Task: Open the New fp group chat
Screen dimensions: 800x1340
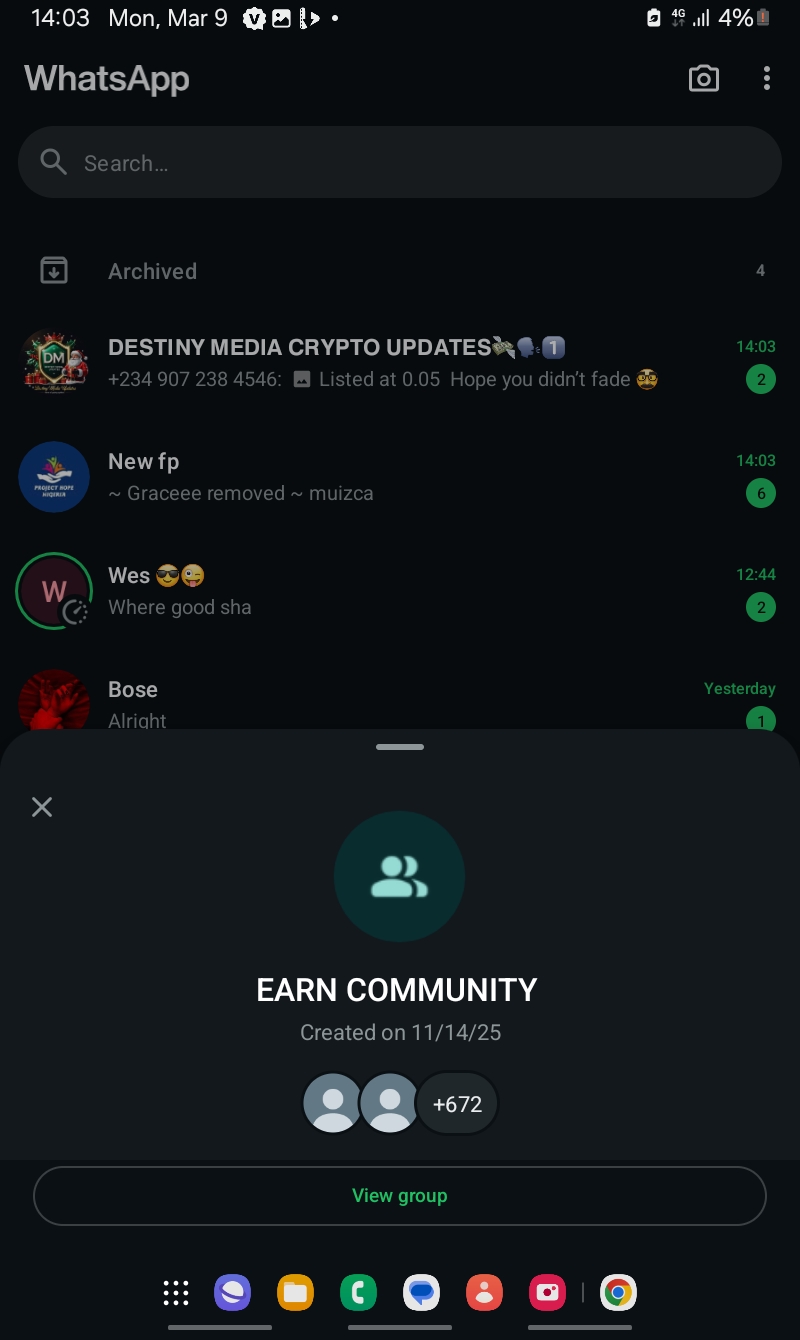Action: [x=400, y=477]
